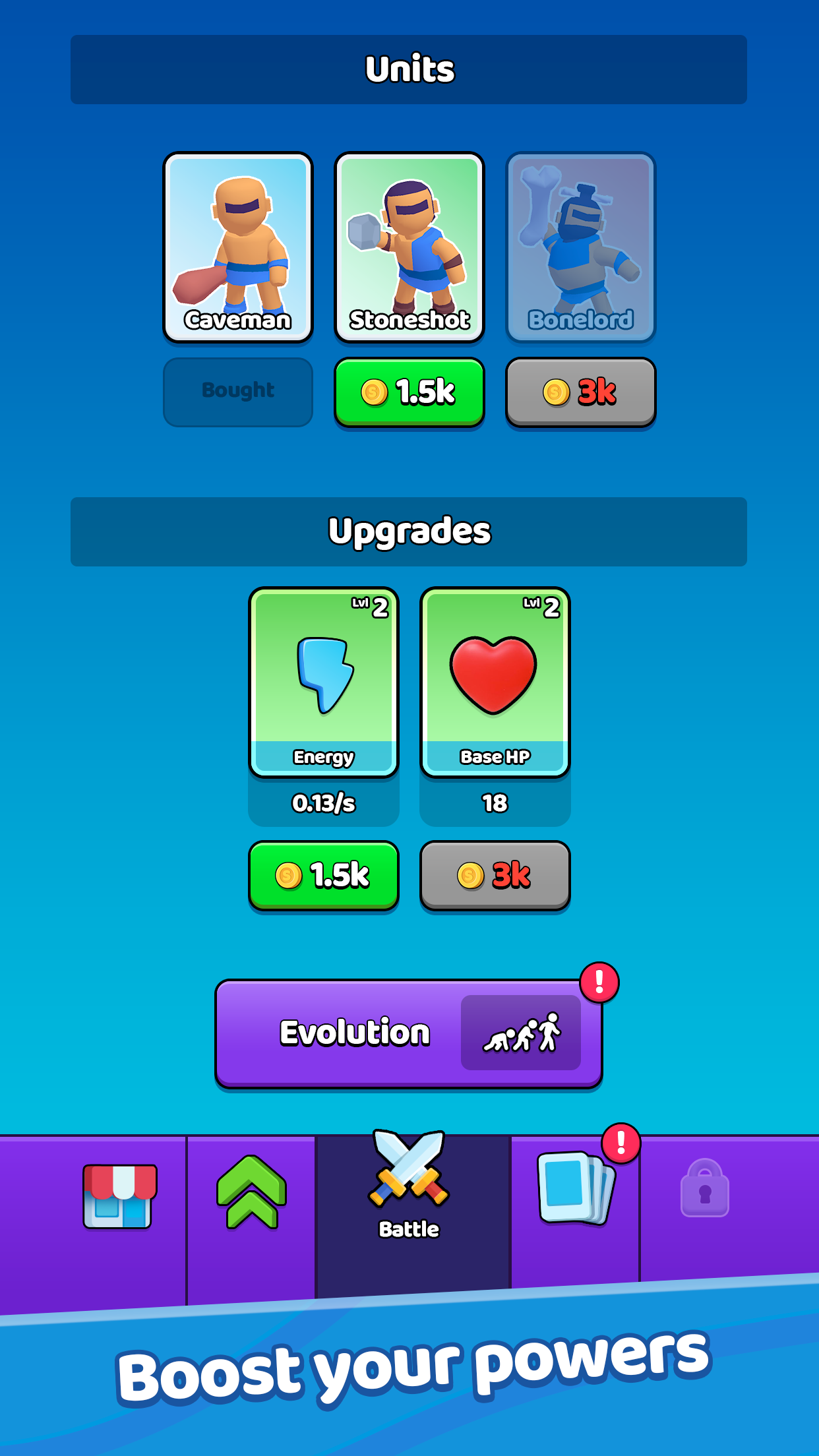The height and width of the screenshot is (1456, 819).
Task: Tap the greyed 3k Base HP upgrade button
Action: 494,875
